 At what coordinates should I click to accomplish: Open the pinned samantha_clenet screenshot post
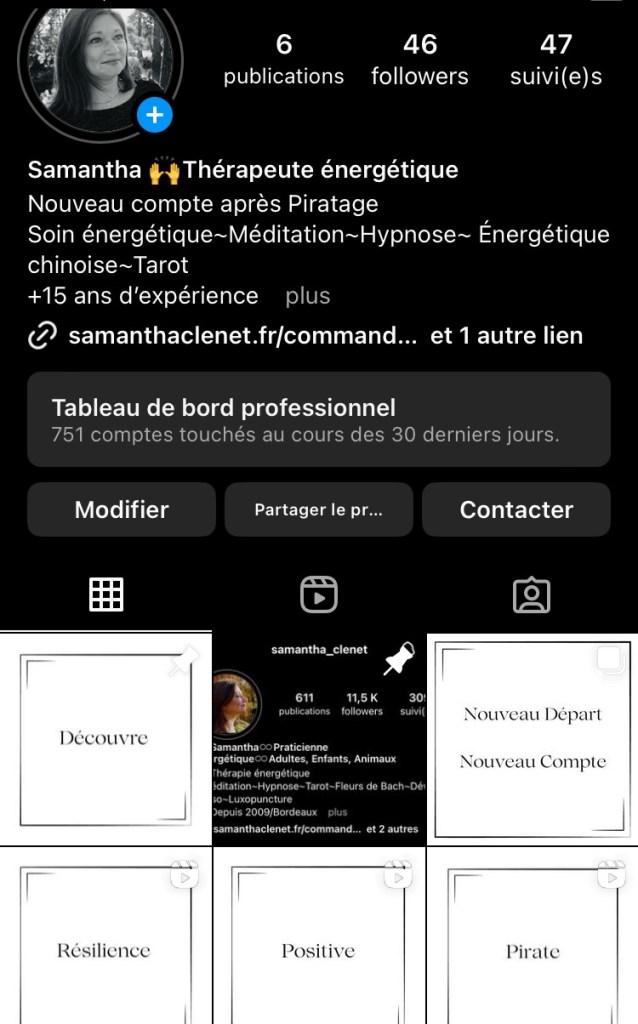pyautogui.click(x=319, y=739)
